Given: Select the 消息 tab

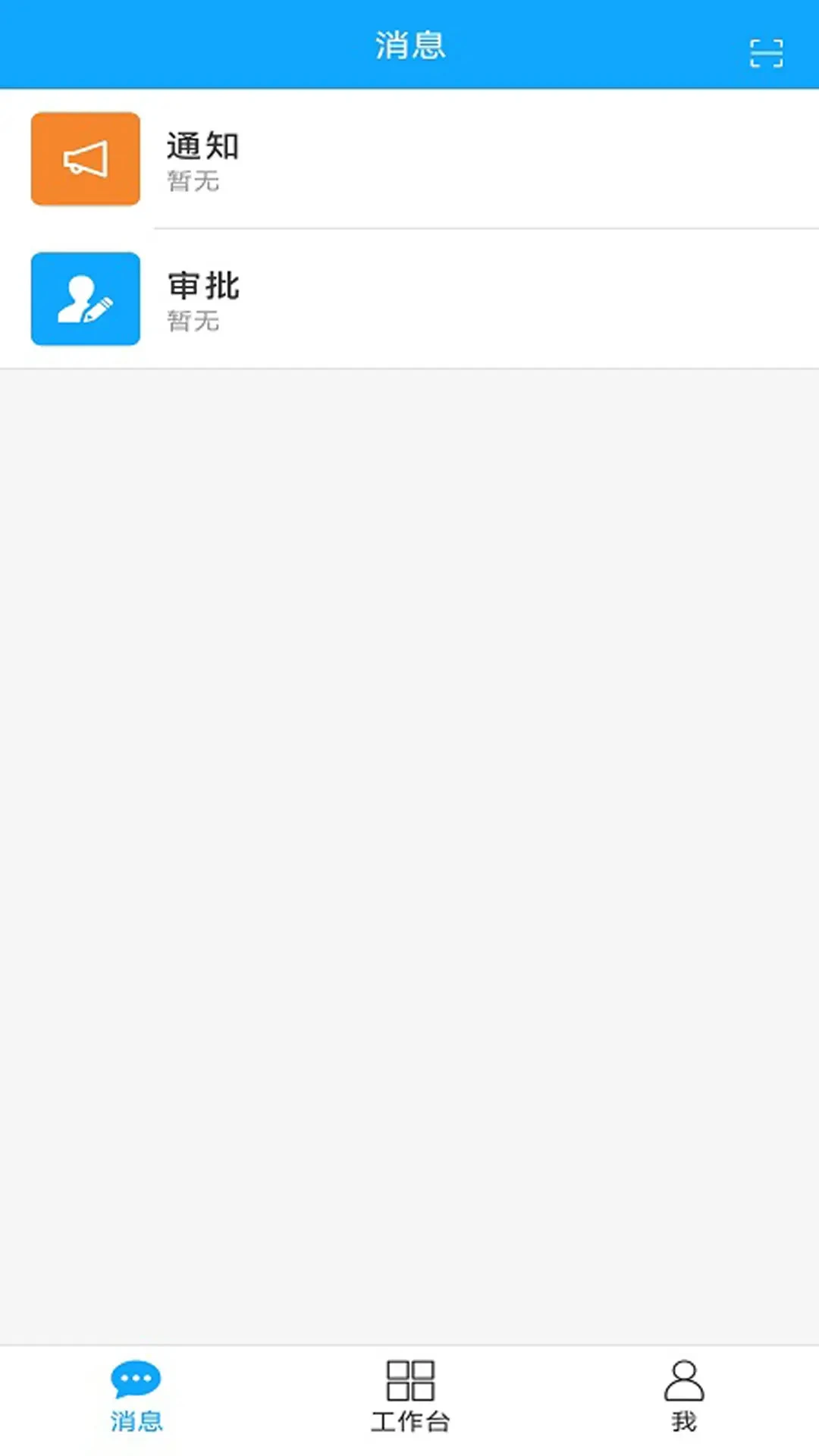Looking at the screenshot, I should tap(136, 1395).
